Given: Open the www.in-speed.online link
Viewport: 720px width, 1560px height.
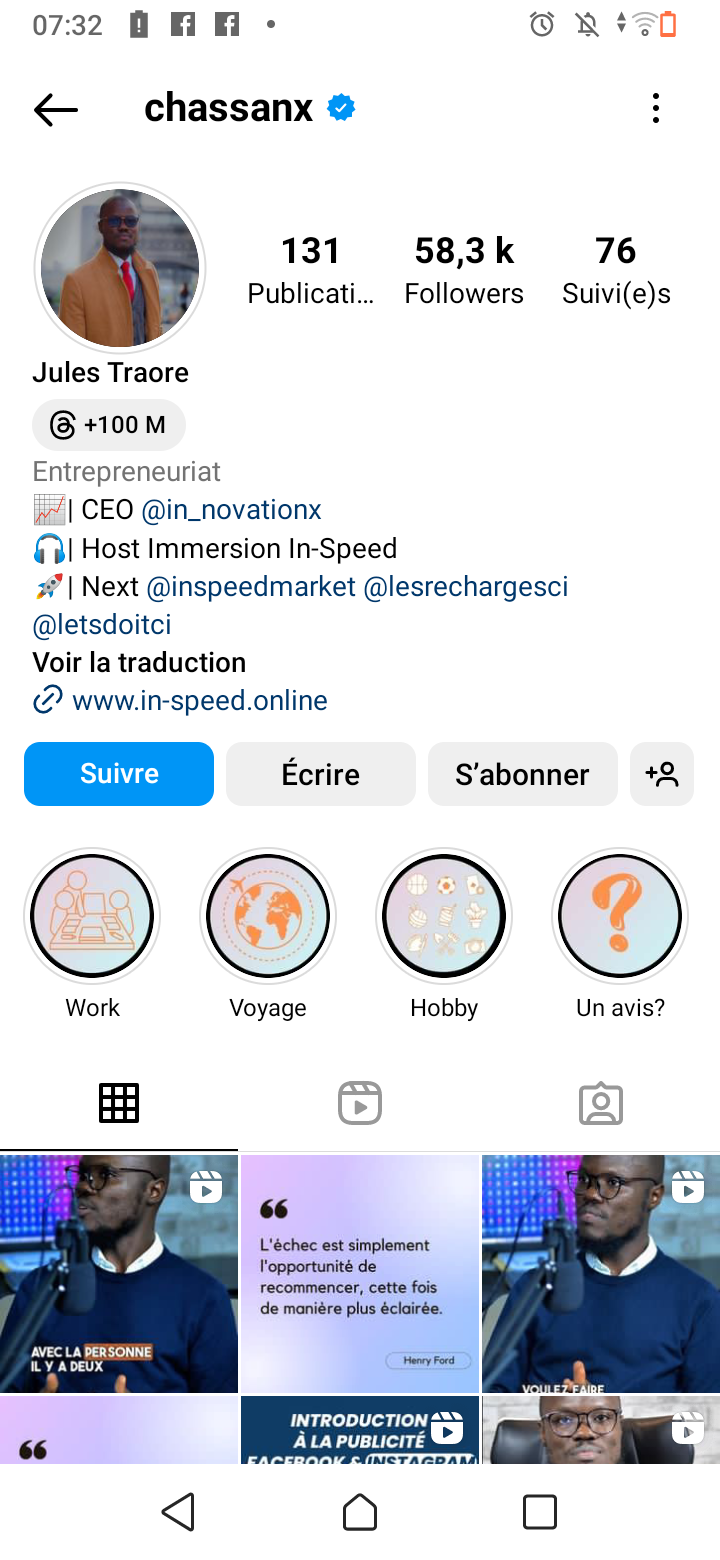Looking at the screenshot, I should [199, 700].
